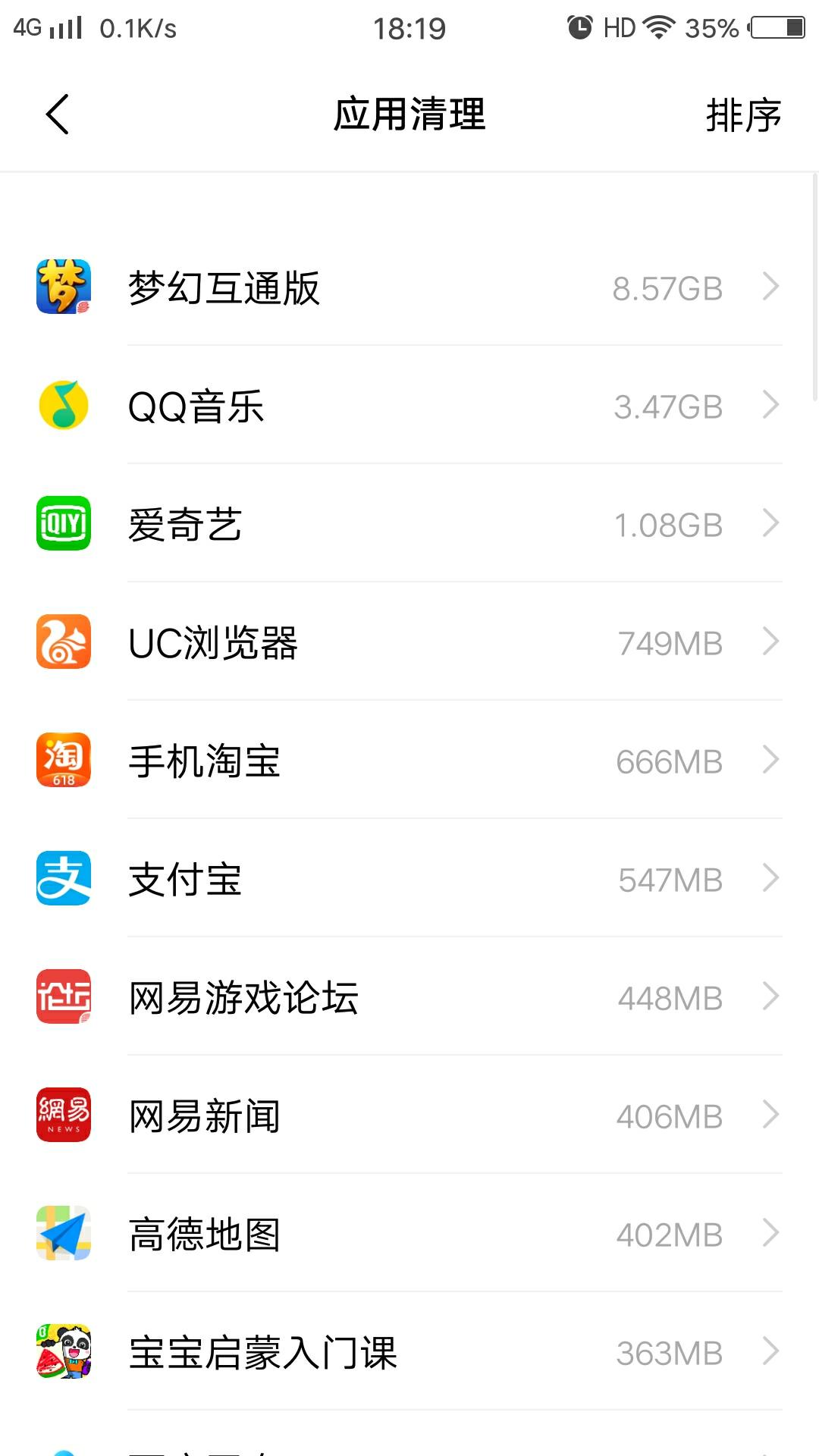Viewport: 819px width, 1456px height.
Task: Select 网易游戏论坛 from the list
Action: click(409, 997)
